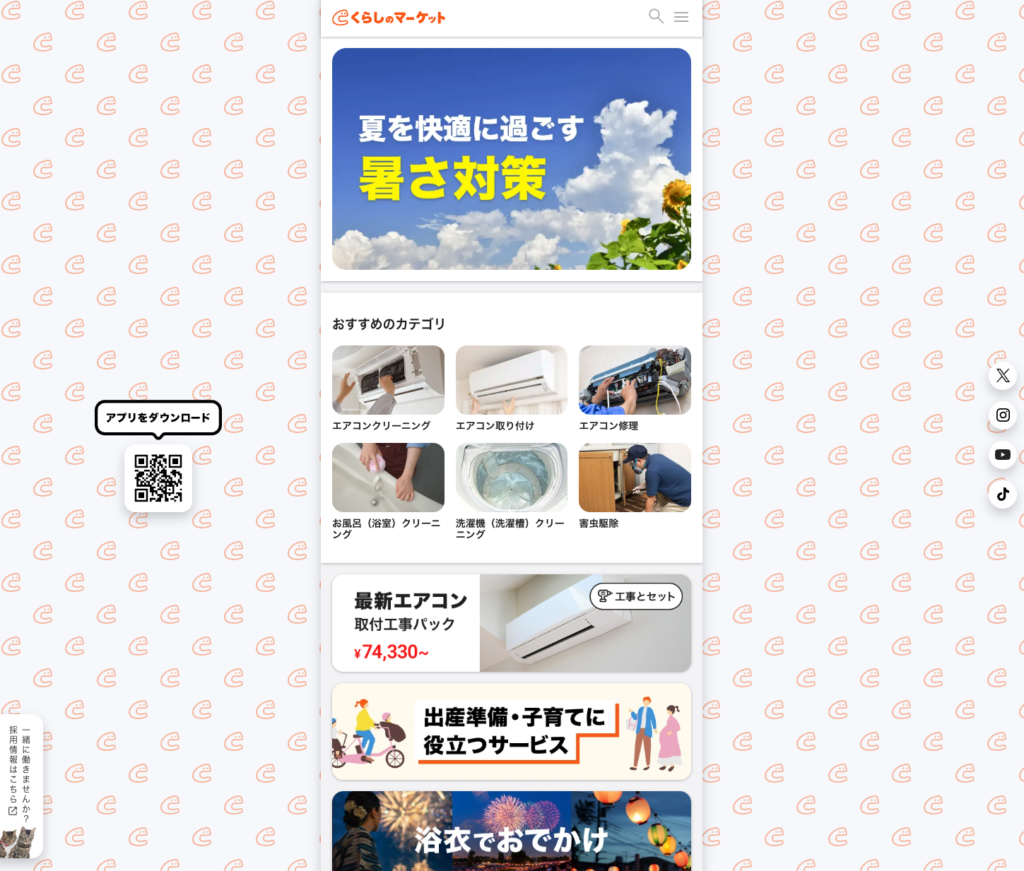Open the エアコン修理 category
This screenshot has height=871, width=1024.
pos(634,380)
